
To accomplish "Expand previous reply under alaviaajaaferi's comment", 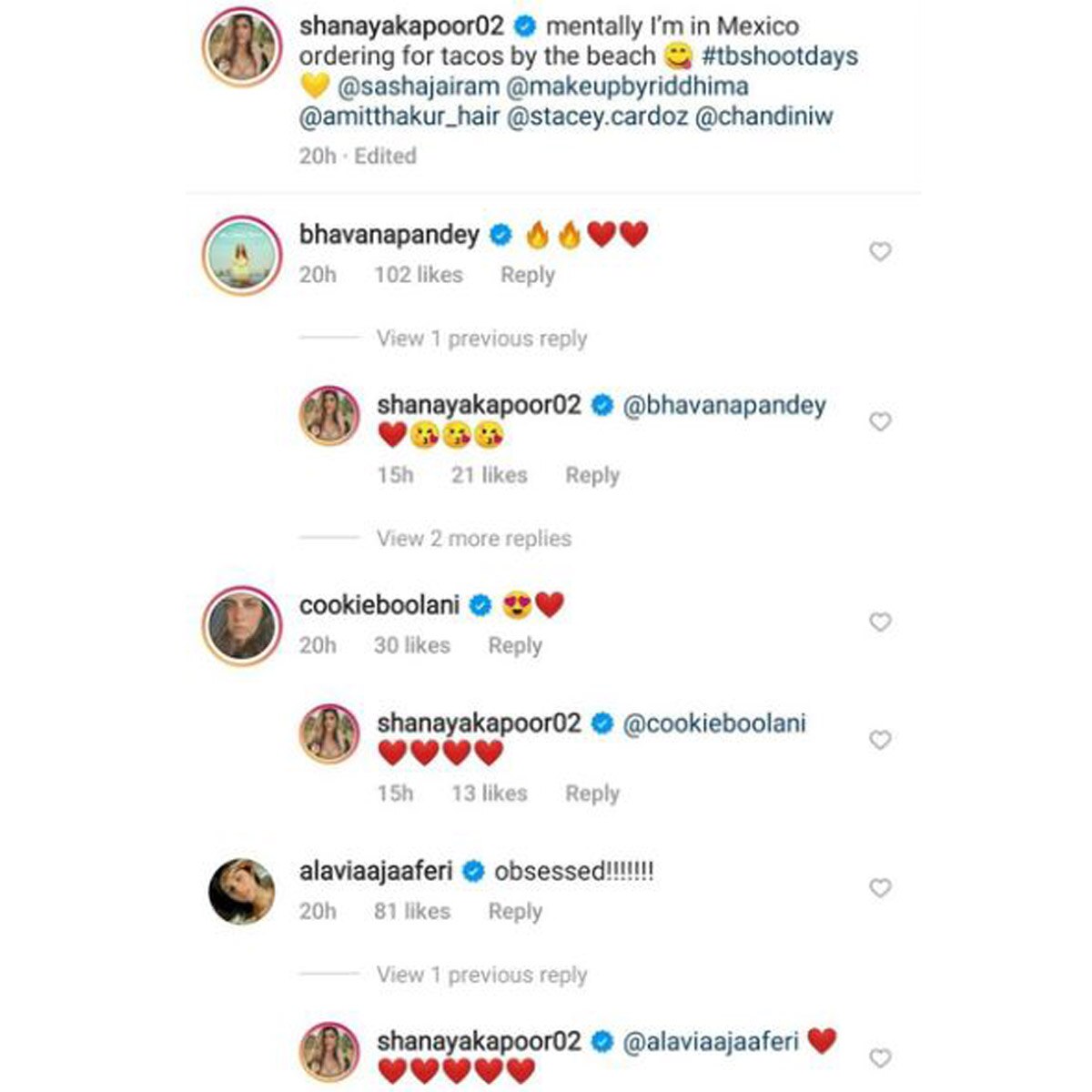I will 480,976.
